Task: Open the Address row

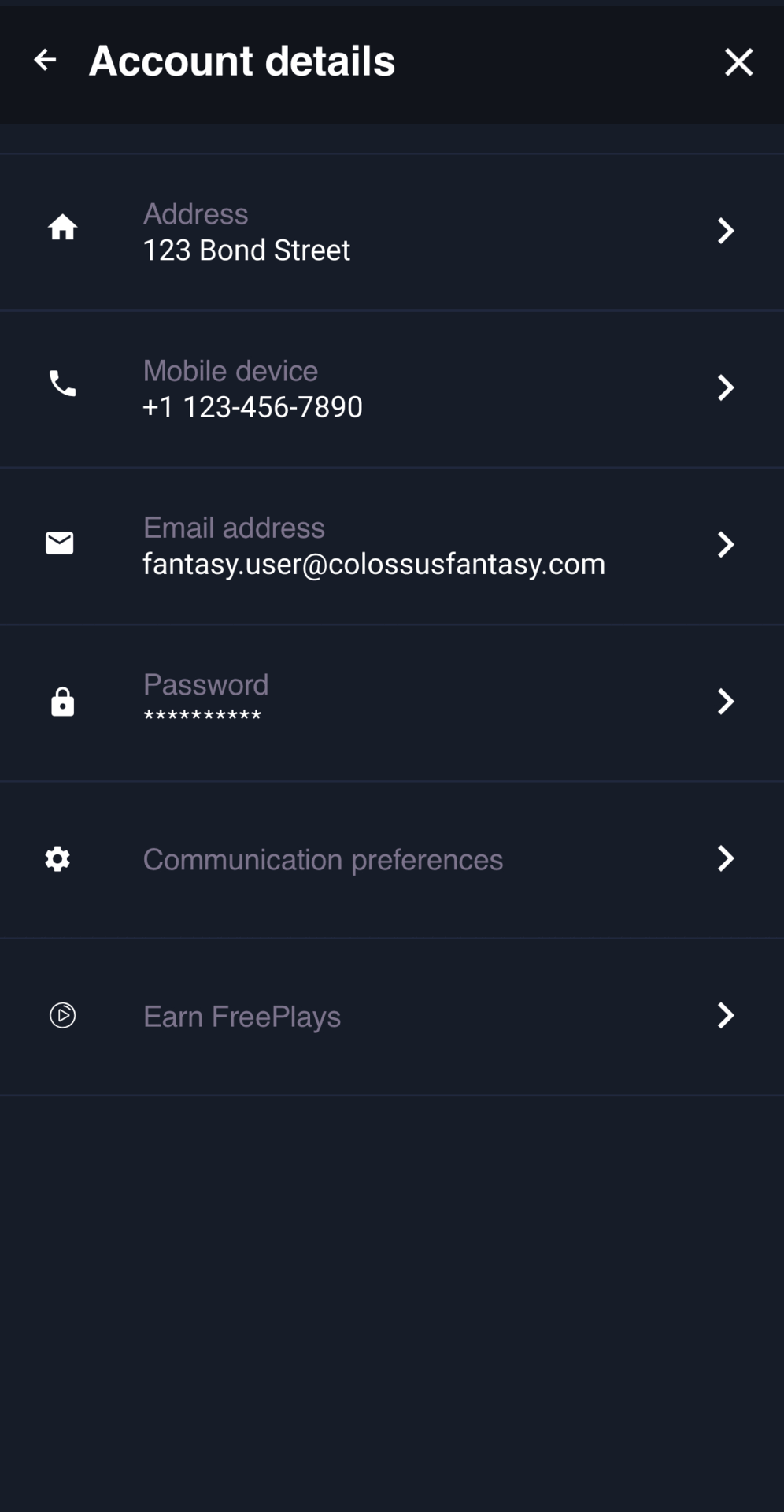Action: (x=391, y=232)
